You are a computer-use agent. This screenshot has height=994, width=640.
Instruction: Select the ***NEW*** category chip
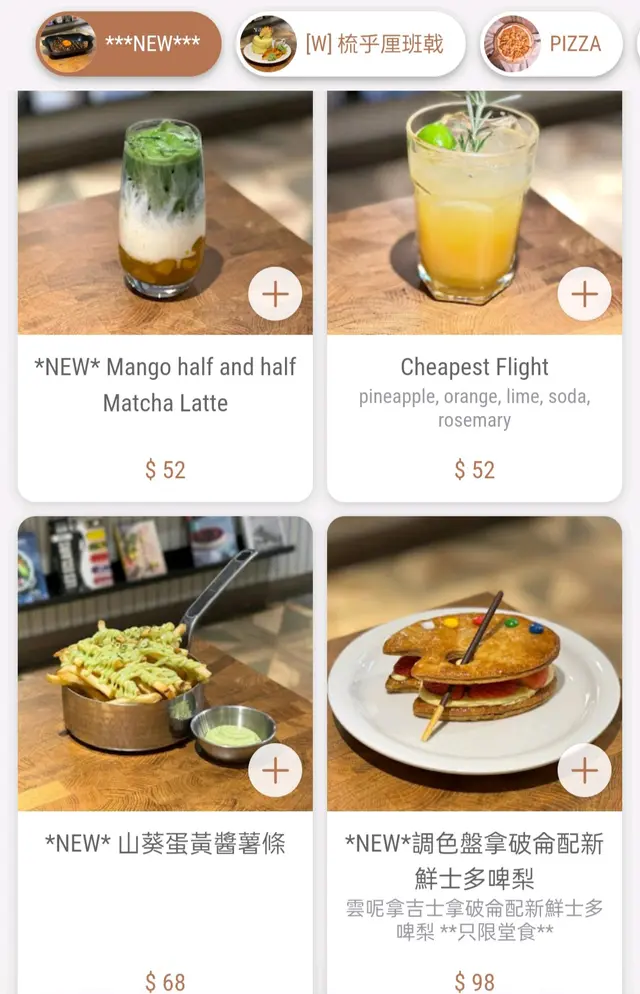[128, 44]
